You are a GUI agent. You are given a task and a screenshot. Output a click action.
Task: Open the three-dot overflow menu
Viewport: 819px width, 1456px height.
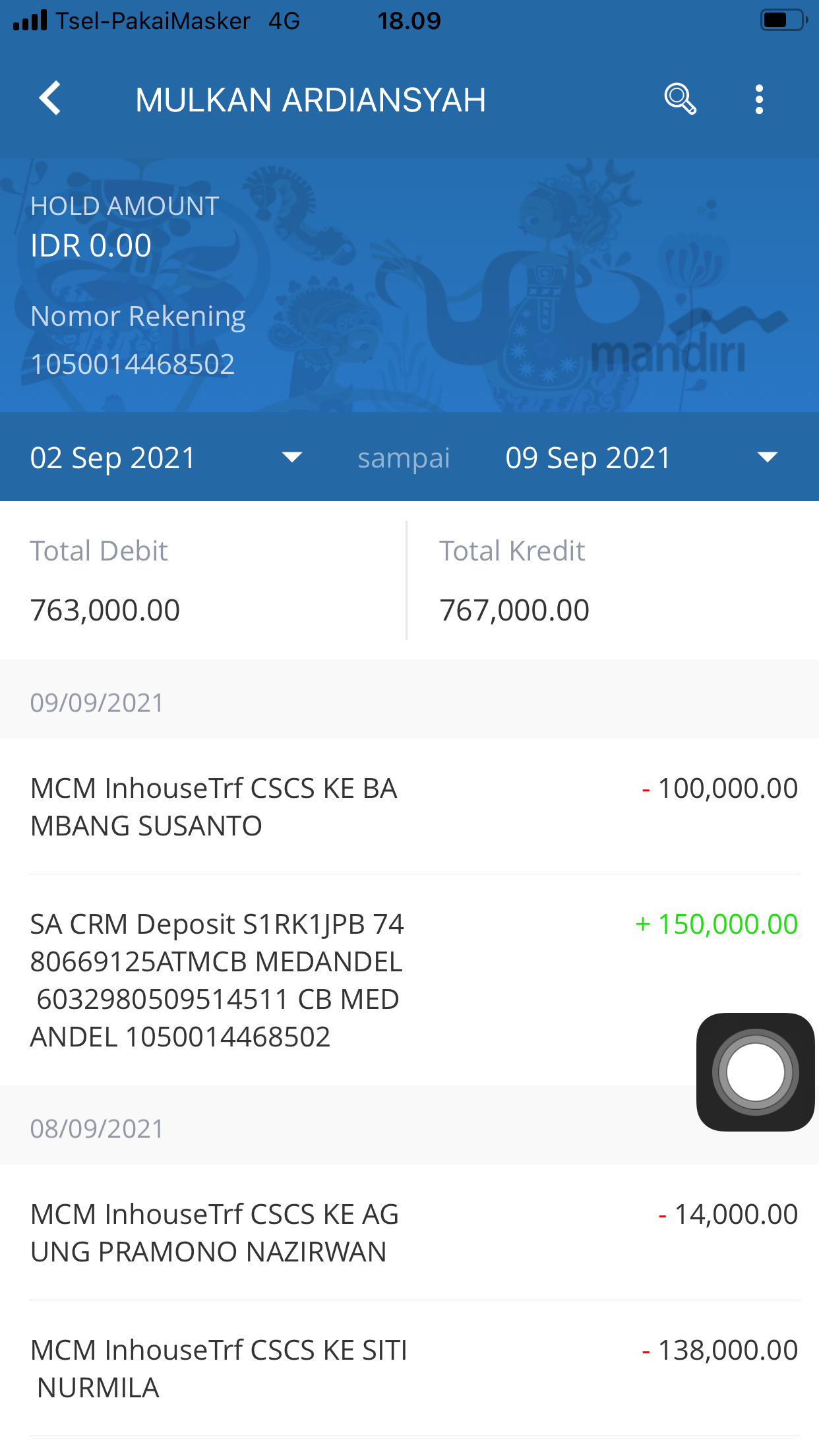(x=759, y=99)
